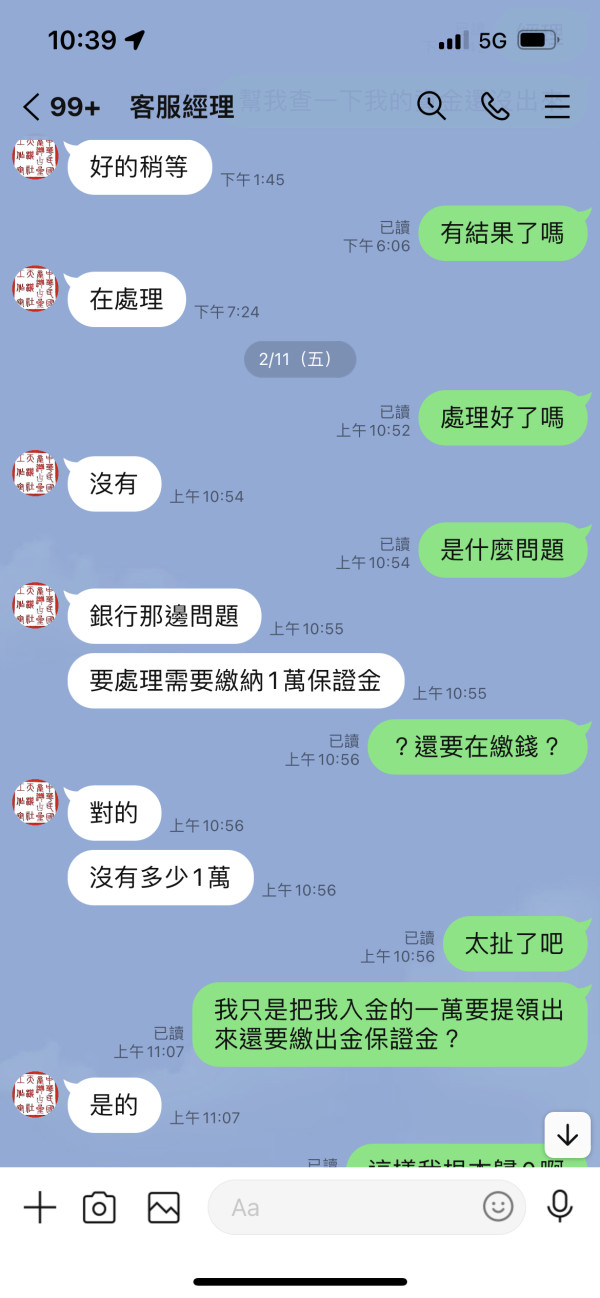Open the plus attachment menu
The height and width of the screenshot is (1298, 600).
point(40,1207)
